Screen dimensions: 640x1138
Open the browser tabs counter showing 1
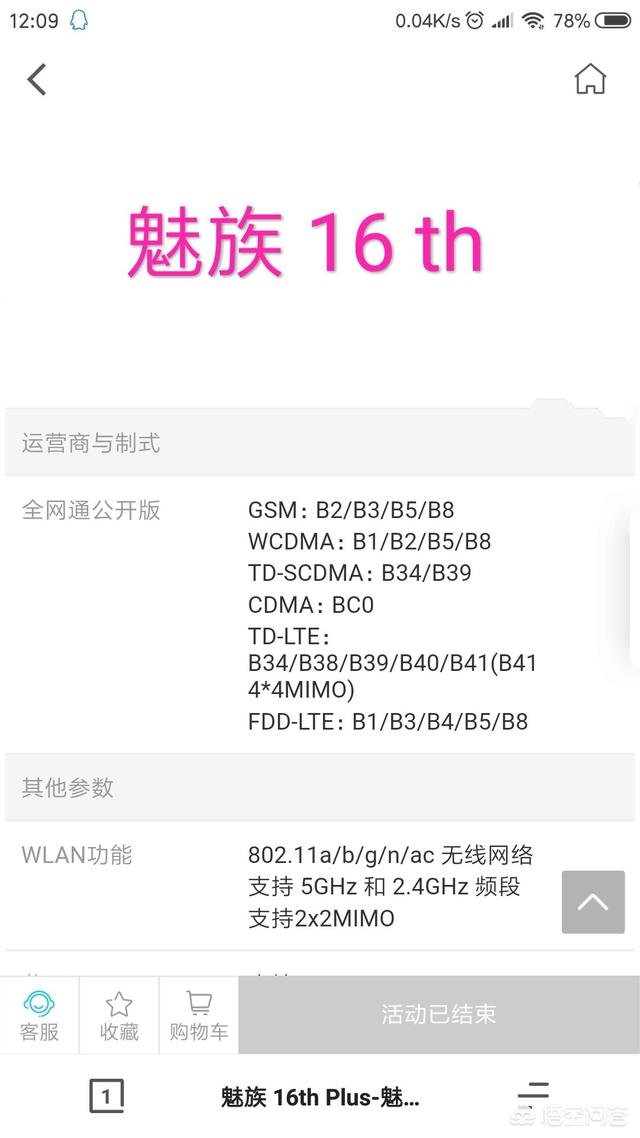(106, 1096)
